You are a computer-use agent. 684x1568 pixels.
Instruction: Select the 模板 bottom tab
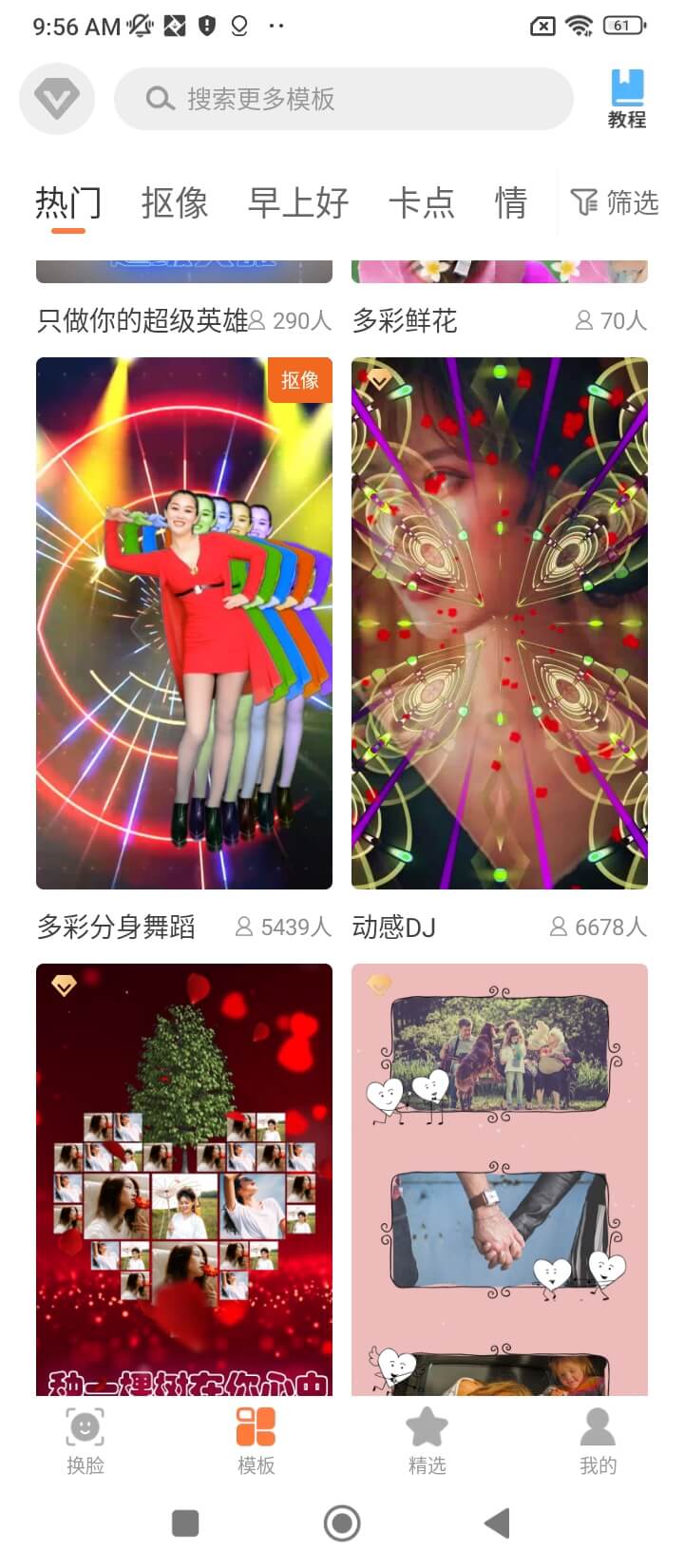(256, 1440)
